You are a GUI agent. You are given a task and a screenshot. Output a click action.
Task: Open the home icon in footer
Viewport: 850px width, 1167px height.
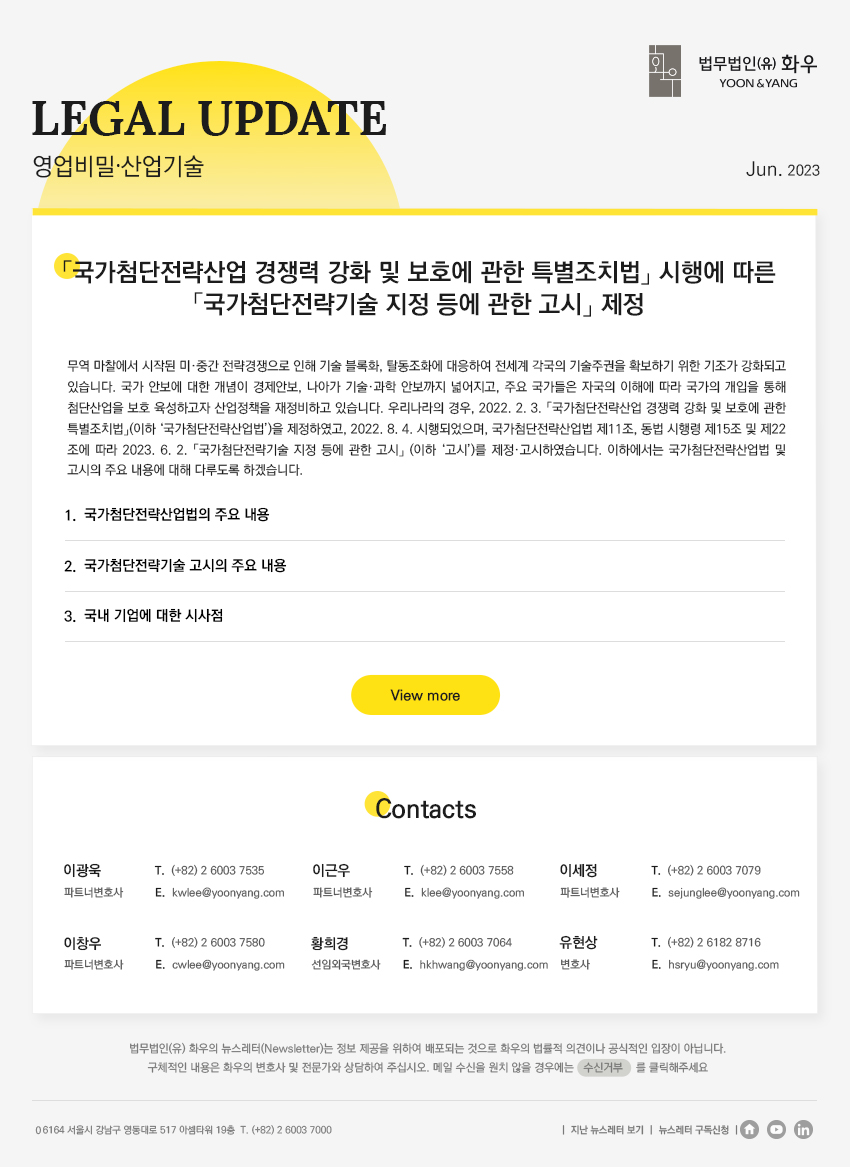click(750, 1130)
